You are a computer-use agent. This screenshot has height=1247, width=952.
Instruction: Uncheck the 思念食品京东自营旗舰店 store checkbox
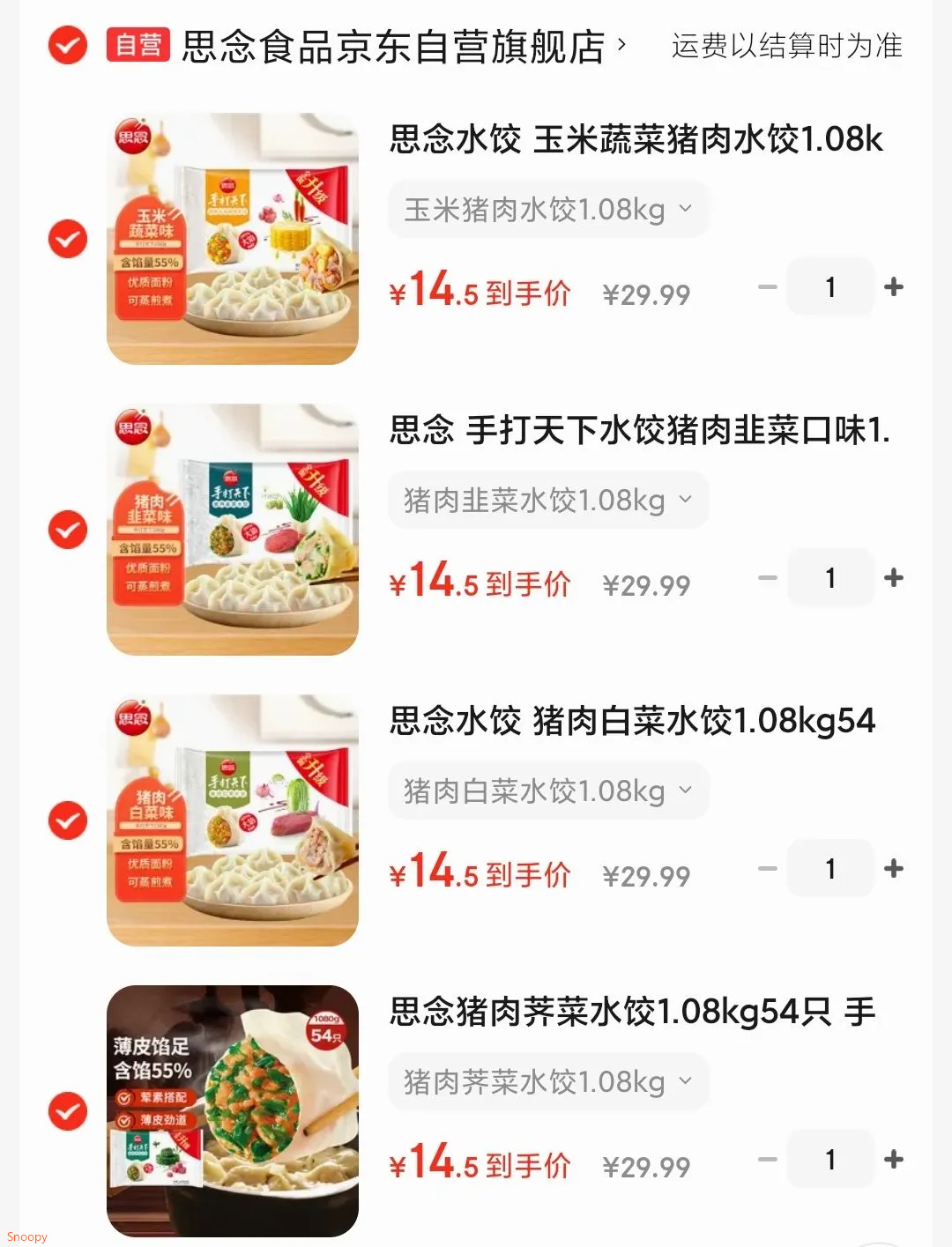(x=68, y=45)
